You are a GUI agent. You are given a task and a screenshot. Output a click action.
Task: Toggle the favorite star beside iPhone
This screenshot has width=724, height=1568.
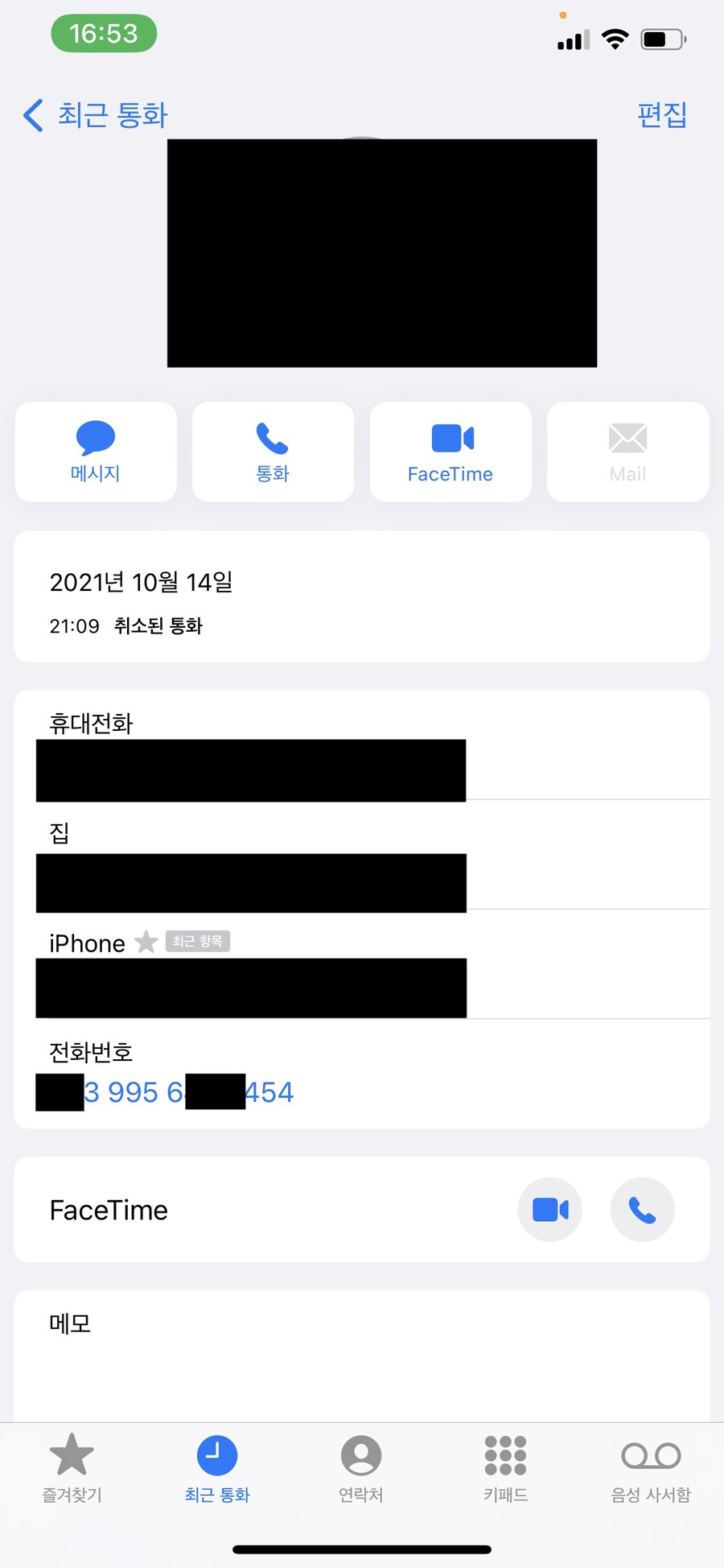pos(146,942)
